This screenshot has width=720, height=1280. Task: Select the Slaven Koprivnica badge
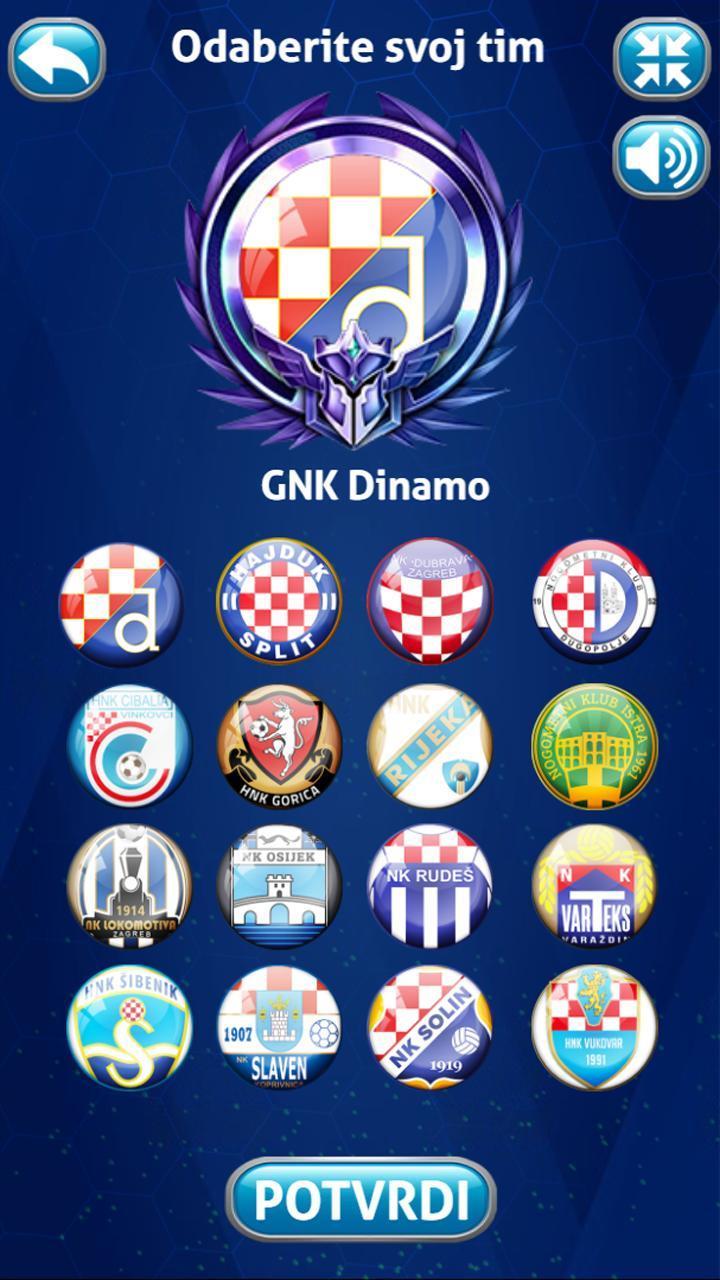coord(279,1027)
